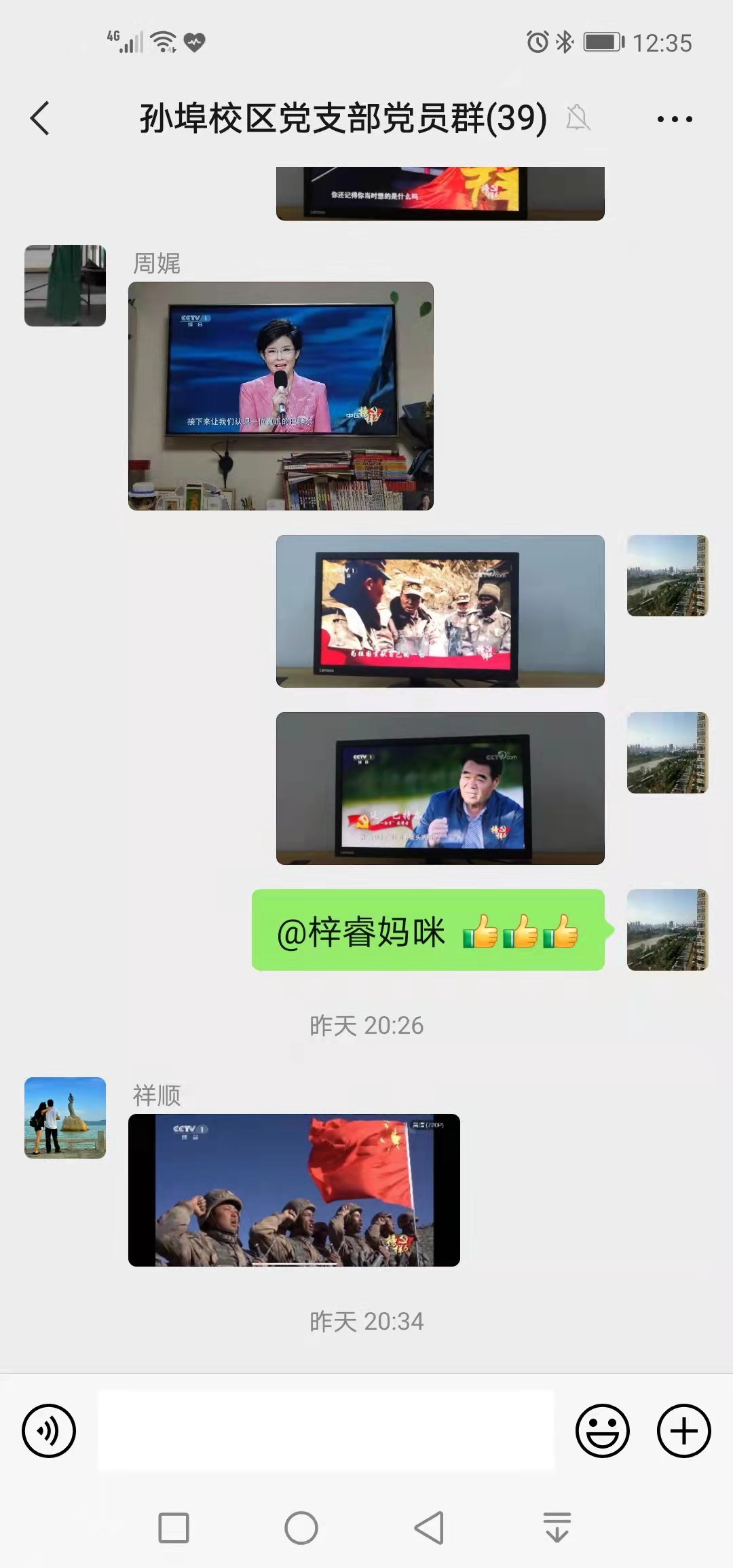Switch to voice message input
Screen dimensions: 733x1568
(49, 1431)
